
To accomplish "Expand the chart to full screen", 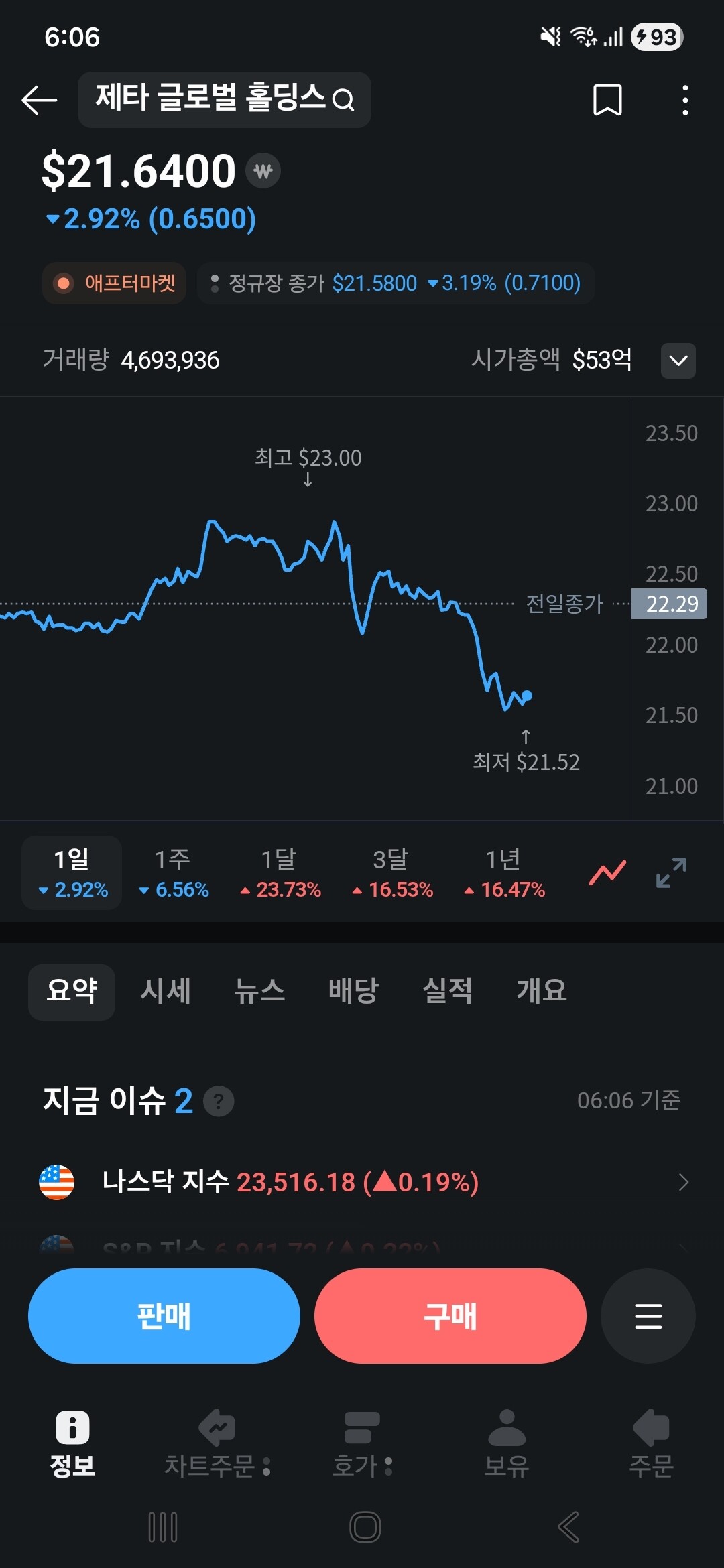I will point(671,872).
